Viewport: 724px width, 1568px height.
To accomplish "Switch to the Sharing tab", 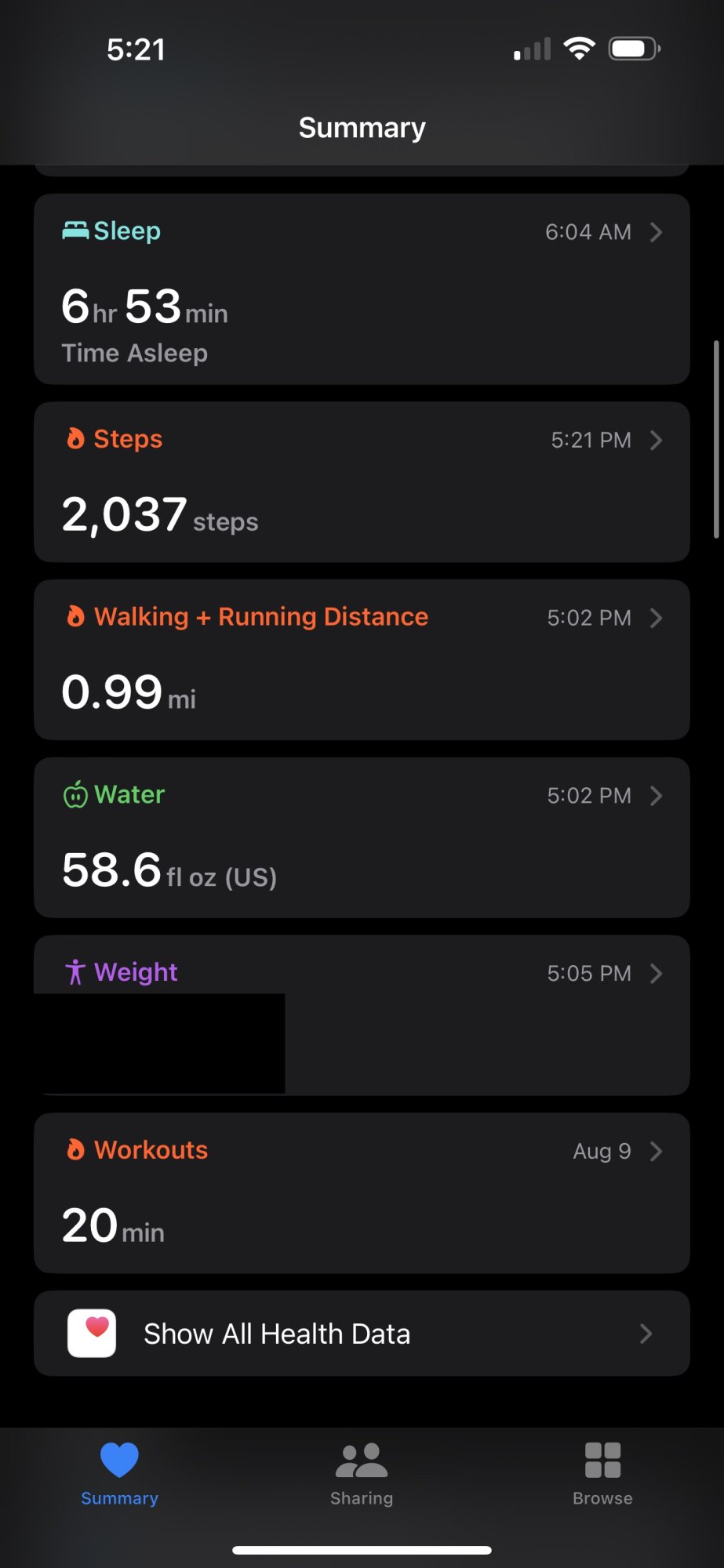I will click(x=362, y=1474).
